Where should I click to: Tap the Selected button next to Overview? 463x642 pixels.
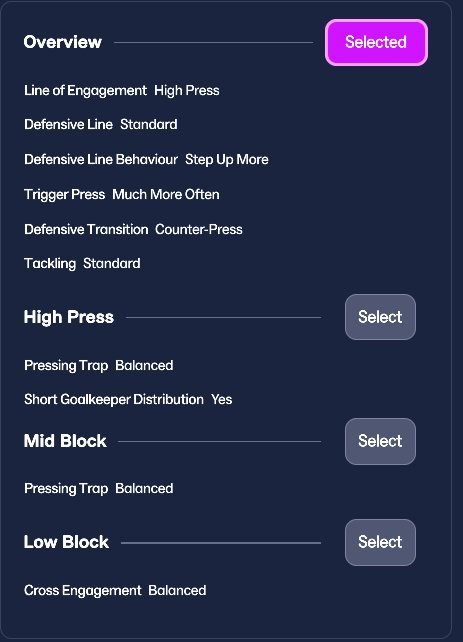pos(376,42)
